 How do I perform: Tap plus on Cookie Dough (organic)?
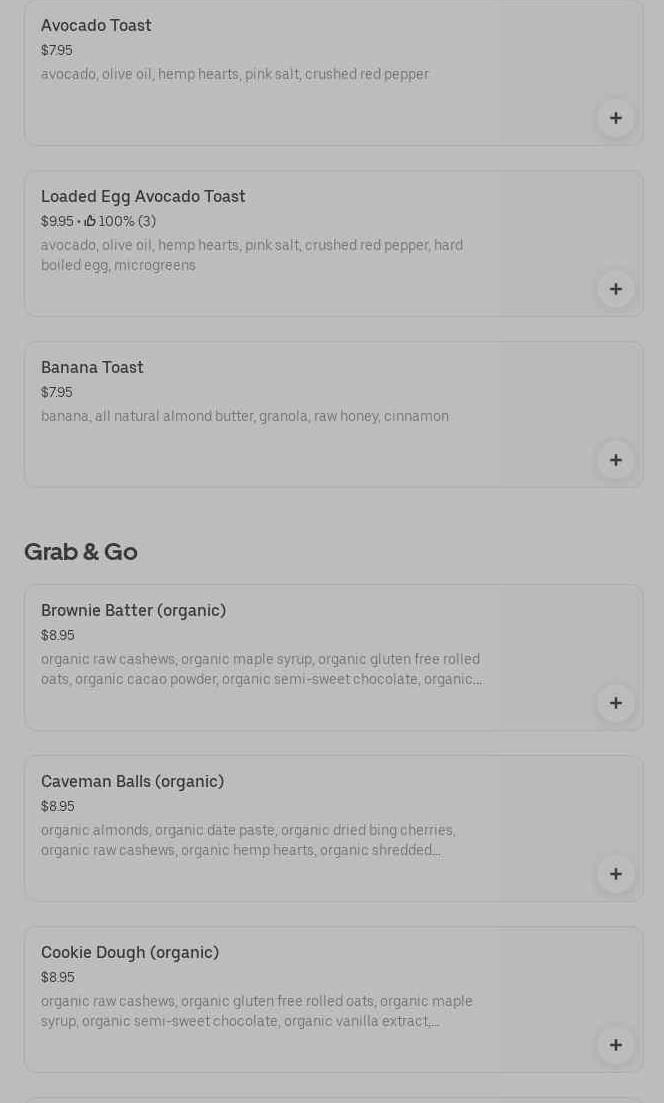[x=615, y=1045]
